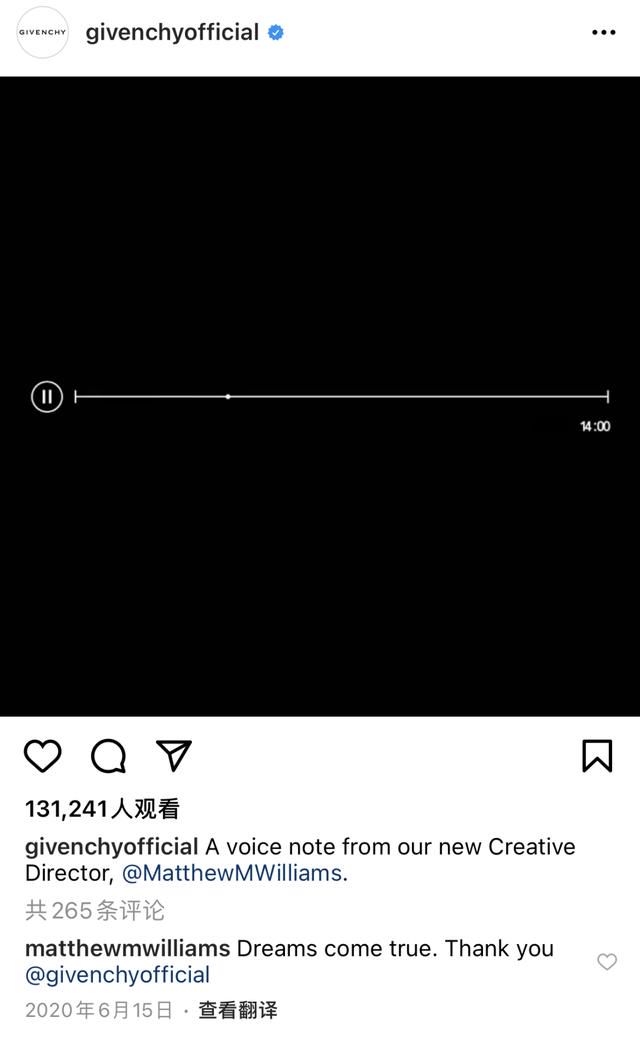Like the Givenchy post
This screenshot has width=640, height=1049.
pyautogui.click(x=43, y=756)
